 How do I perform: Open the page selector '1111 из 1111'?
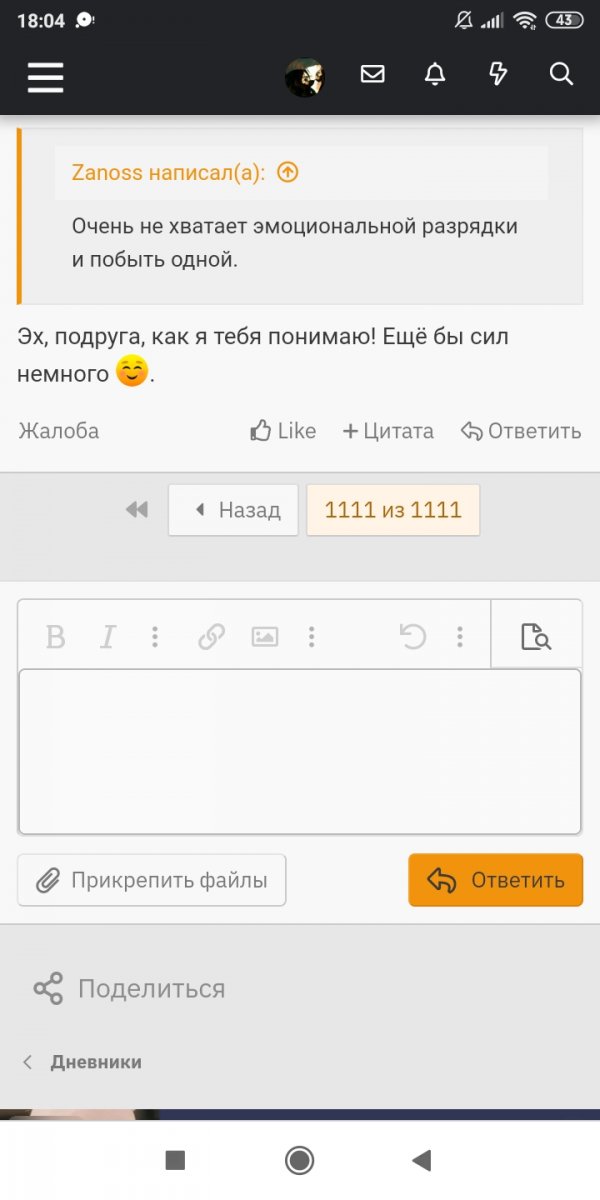click(x=393, y=510)
